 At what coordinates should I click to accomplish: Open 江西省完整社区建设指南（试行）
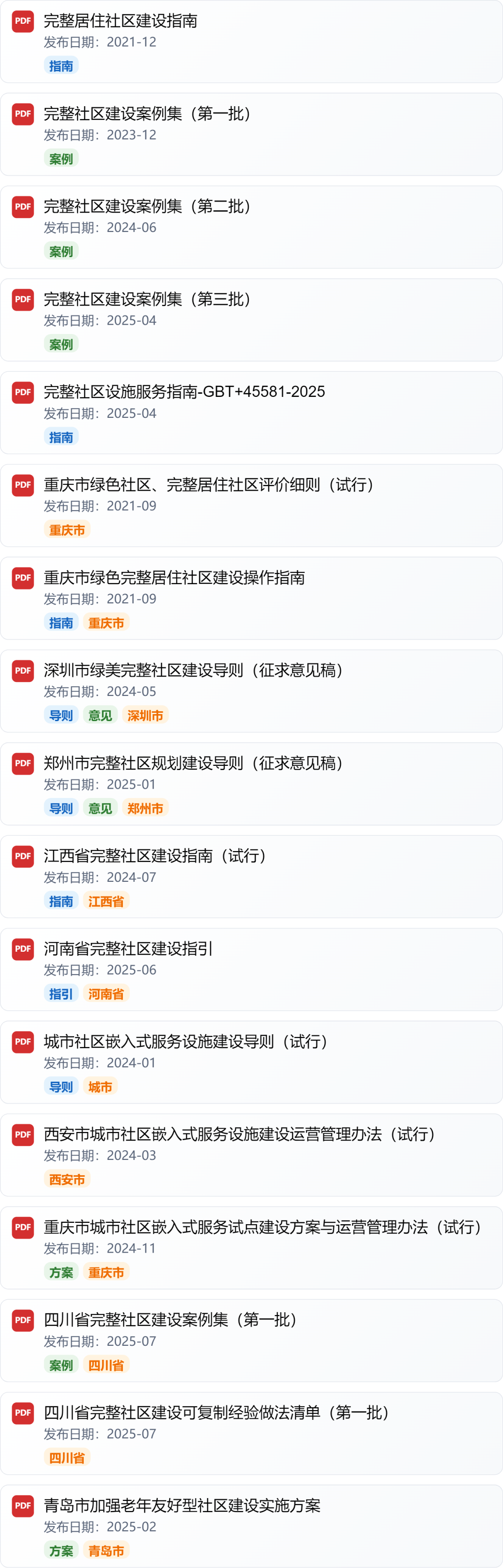tap(155, 856)
